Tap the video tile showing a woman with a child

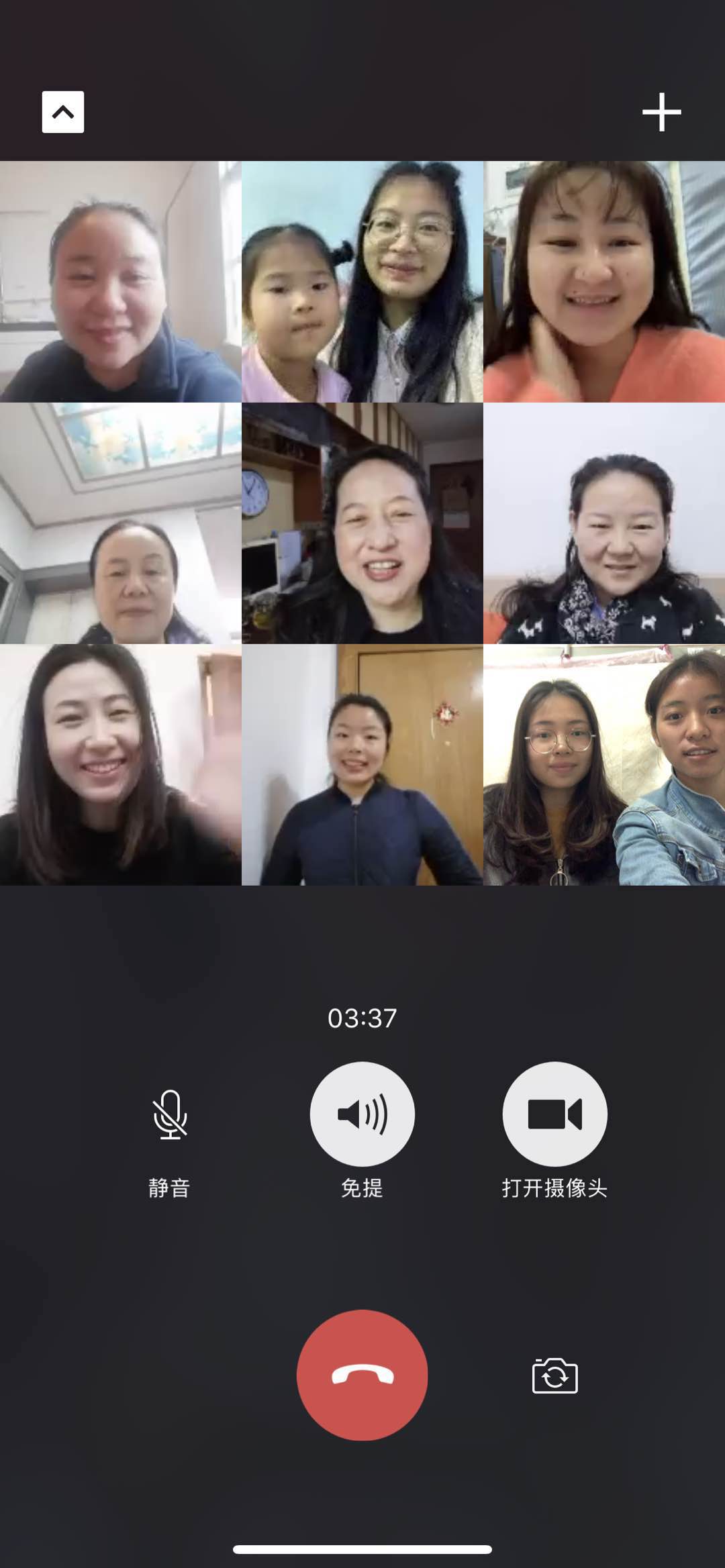(362, 282)
